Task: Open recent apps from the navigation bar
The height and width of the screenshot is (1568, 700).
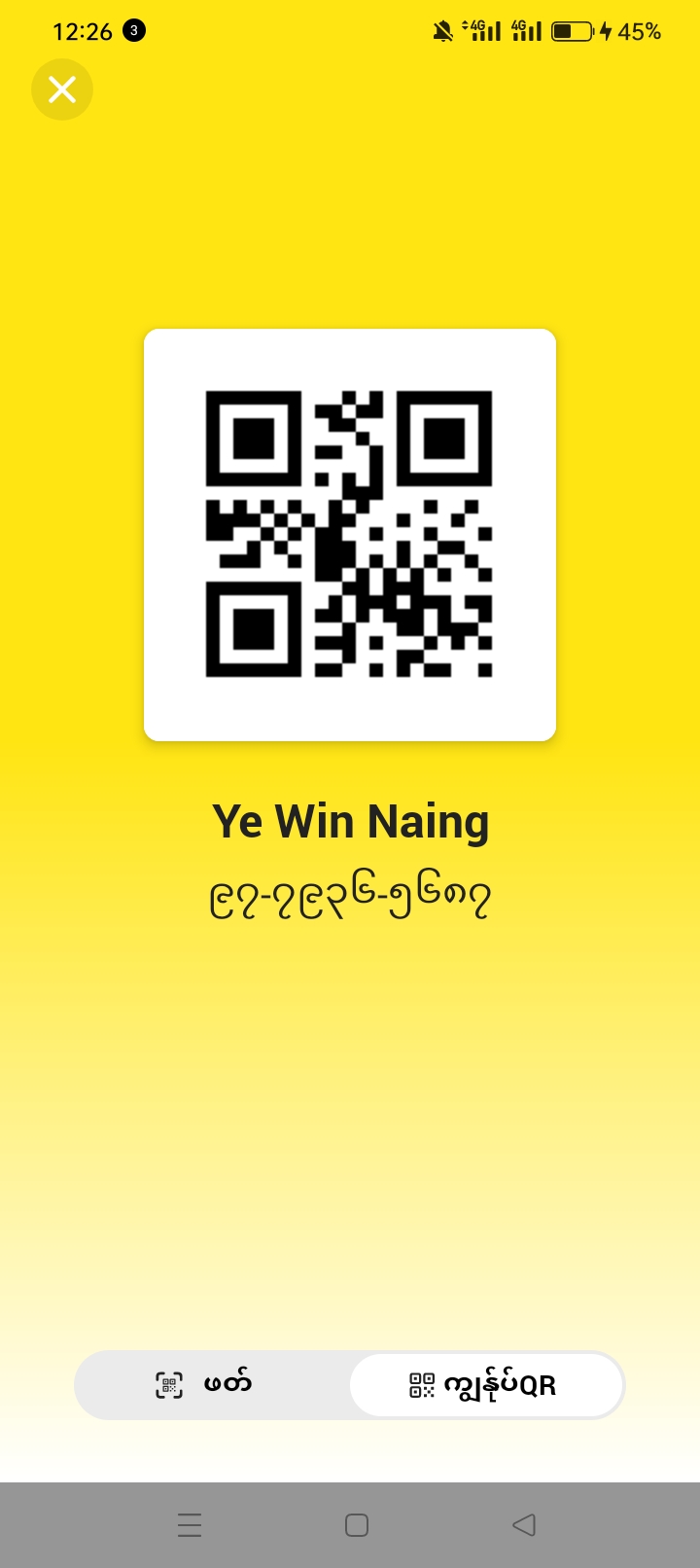Action: coord(190,1524)
